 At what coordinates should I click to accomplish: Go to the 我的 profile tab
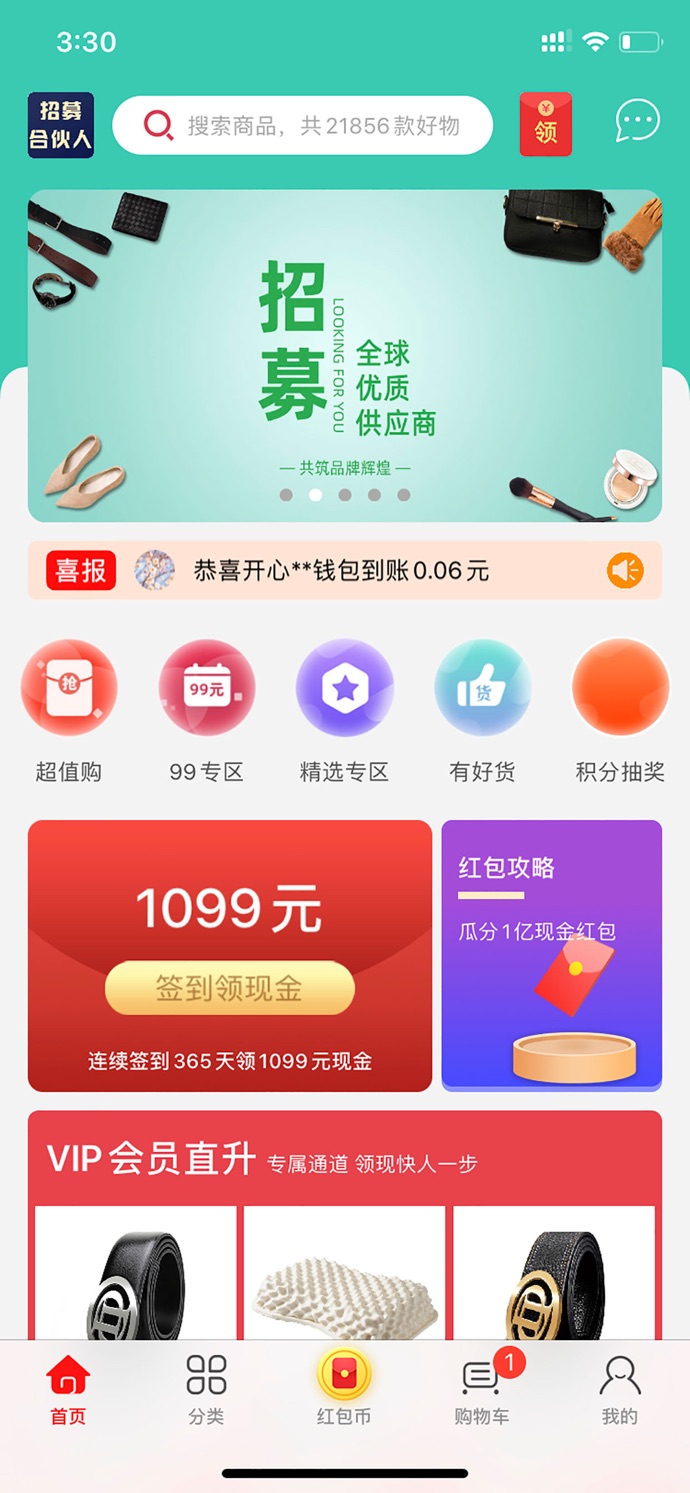point(620,1390)
